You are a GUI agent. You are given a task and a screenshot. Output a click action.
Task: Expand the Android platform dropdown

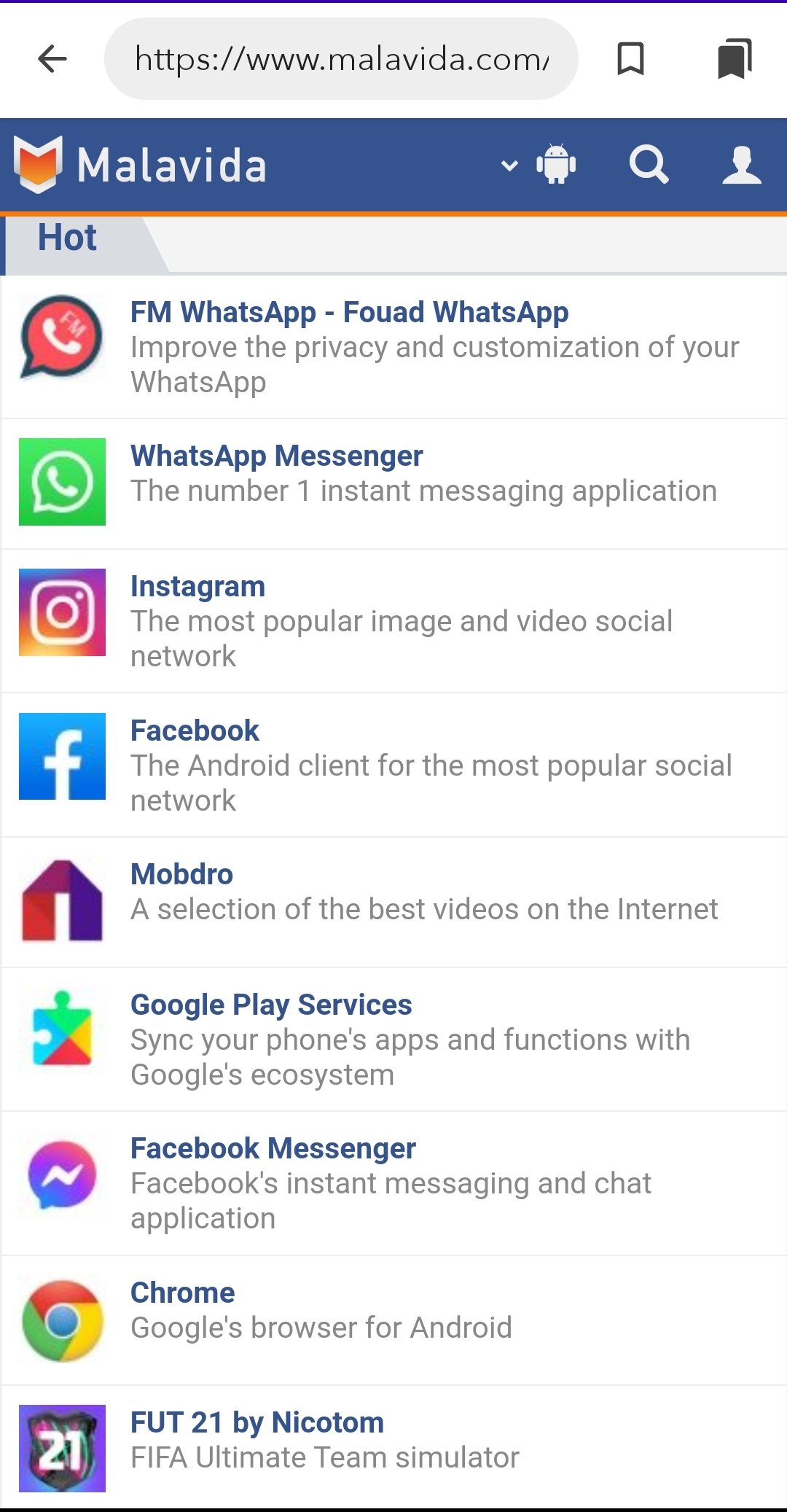click(539, 165)
